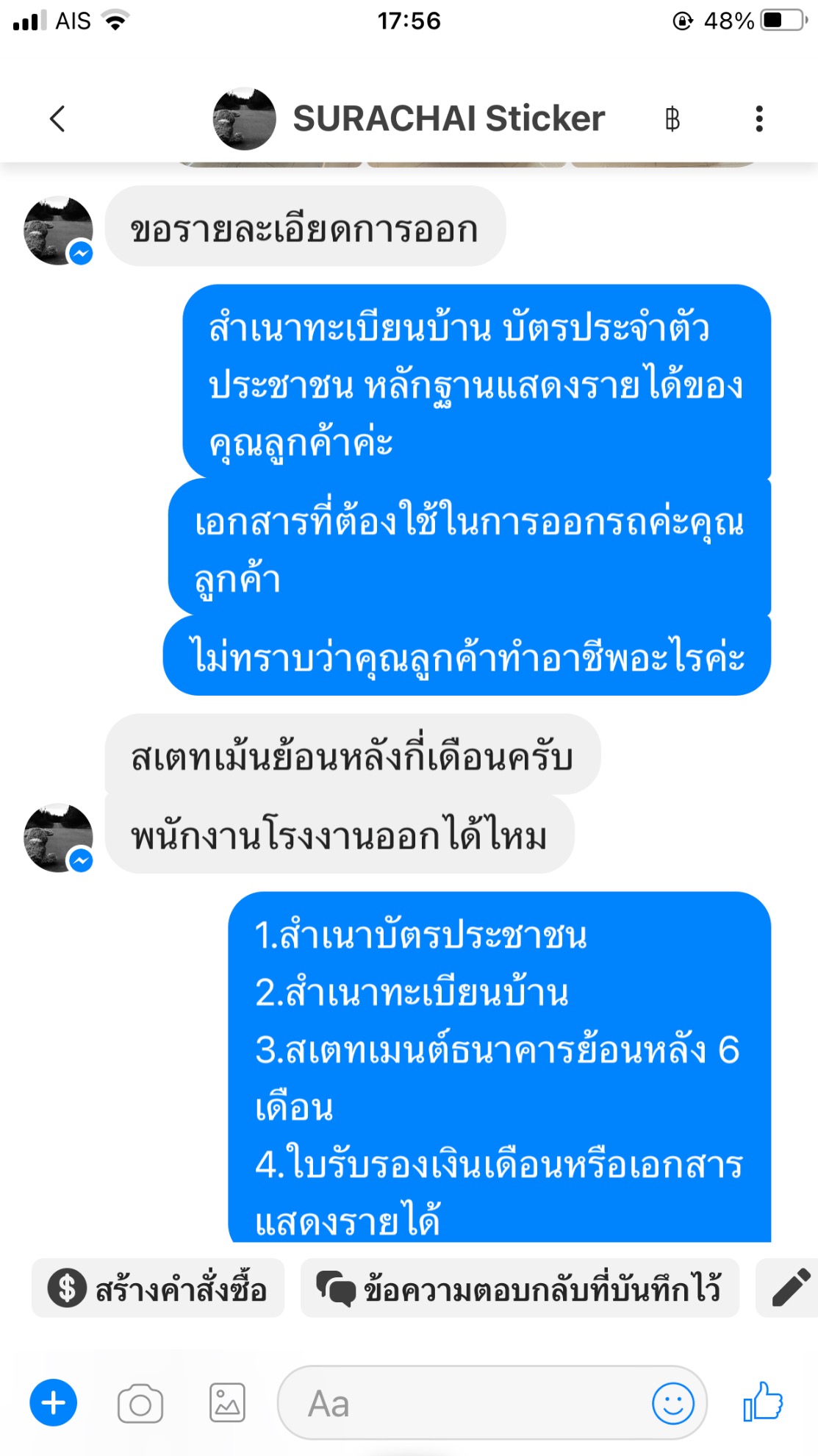This screenshot has height=1456, width=818.
Task: Open ข้อความตอบกลับที่บันทึกไว้ saved replies
Action: 520,1288
